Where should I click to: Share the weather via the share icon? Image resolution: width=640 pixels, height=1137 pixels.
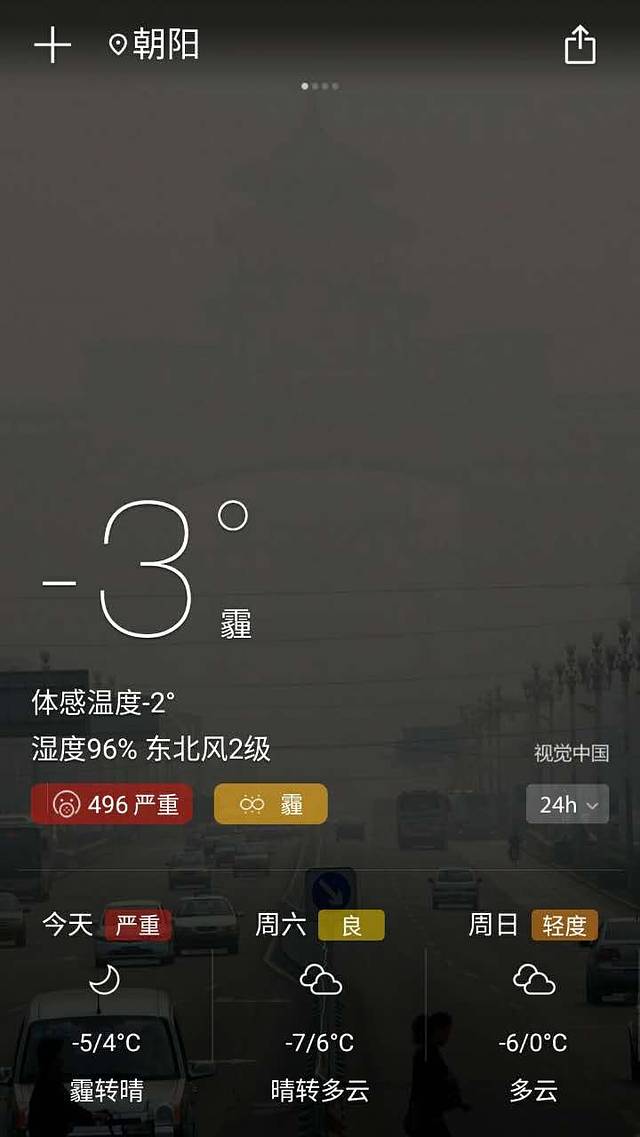[580, 46]
